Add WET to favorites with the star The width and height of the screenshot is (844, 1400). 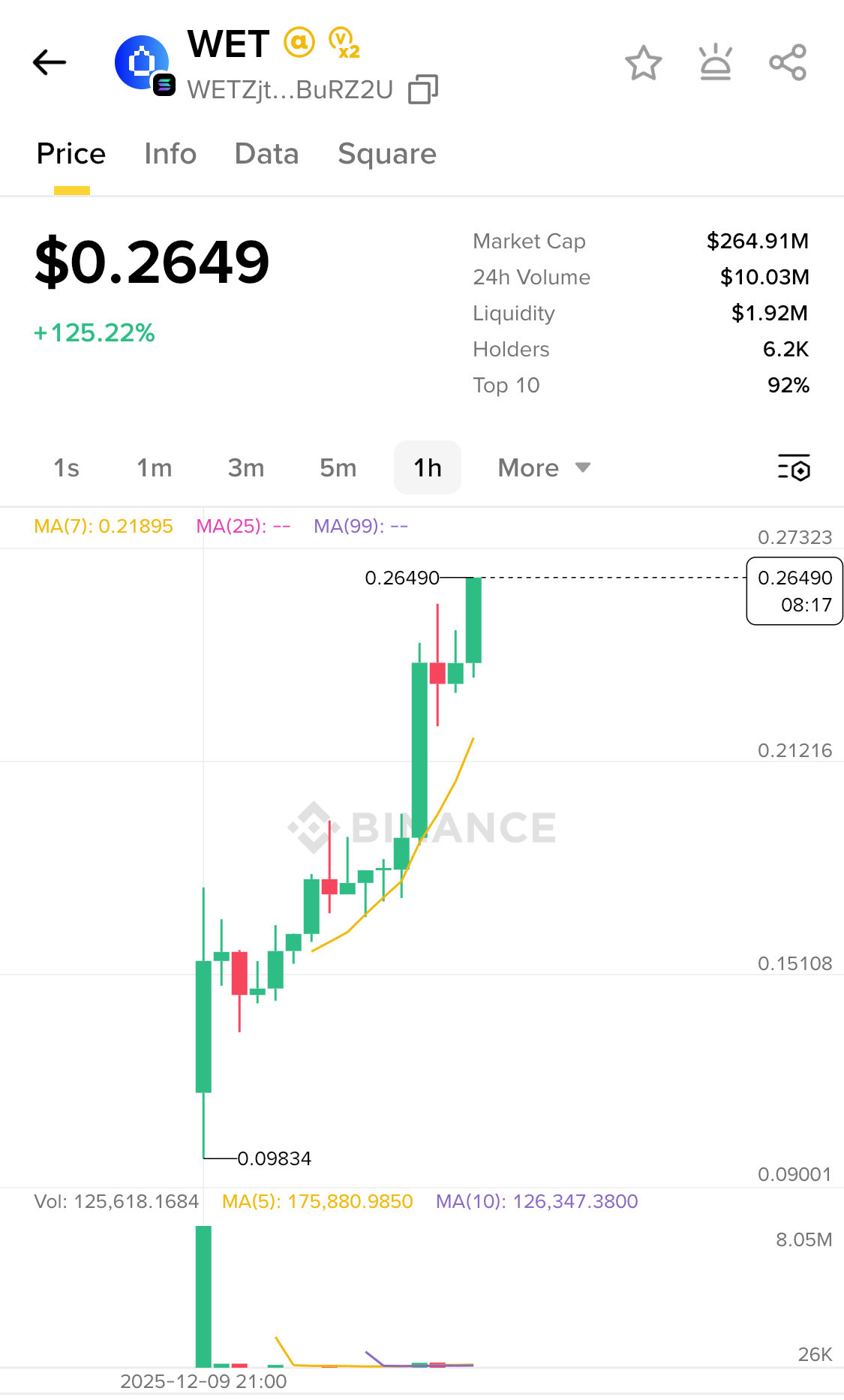pos(643,63)
